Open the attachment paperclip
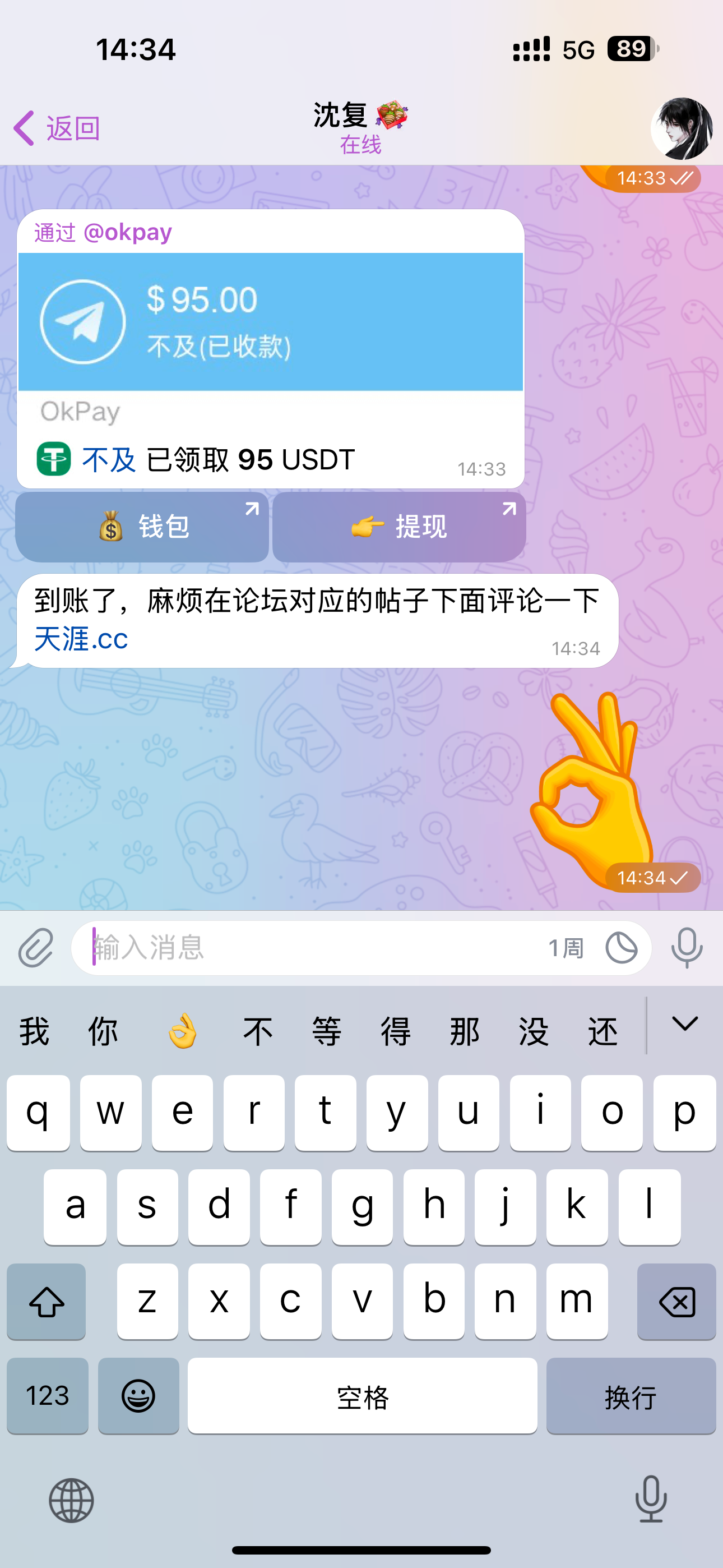The width and height of the screenshot is (723, 1568). 36,948
